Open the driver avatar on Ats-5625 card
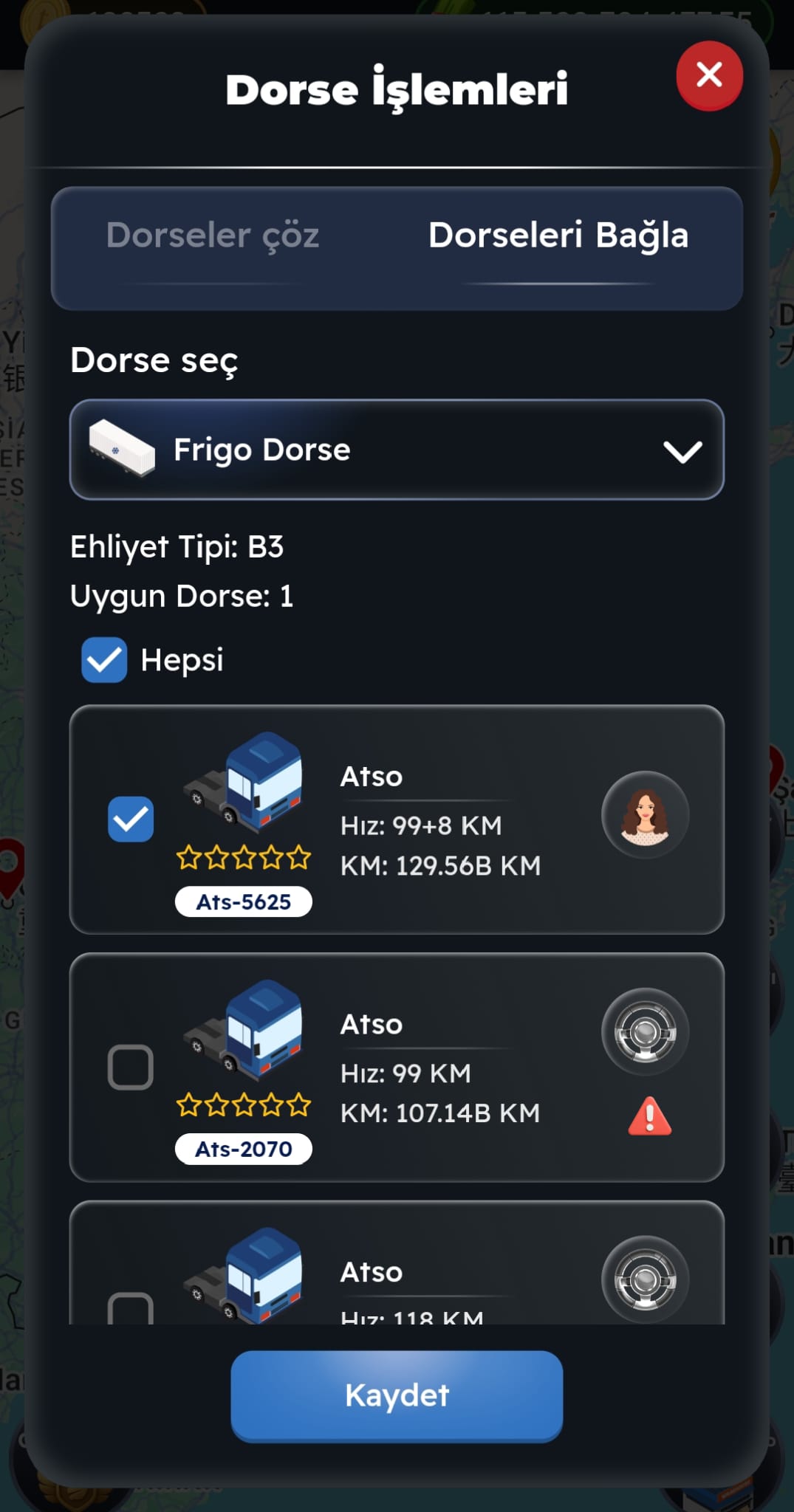The height and width of the screenshot is (1512, 794). pos(645,815)
